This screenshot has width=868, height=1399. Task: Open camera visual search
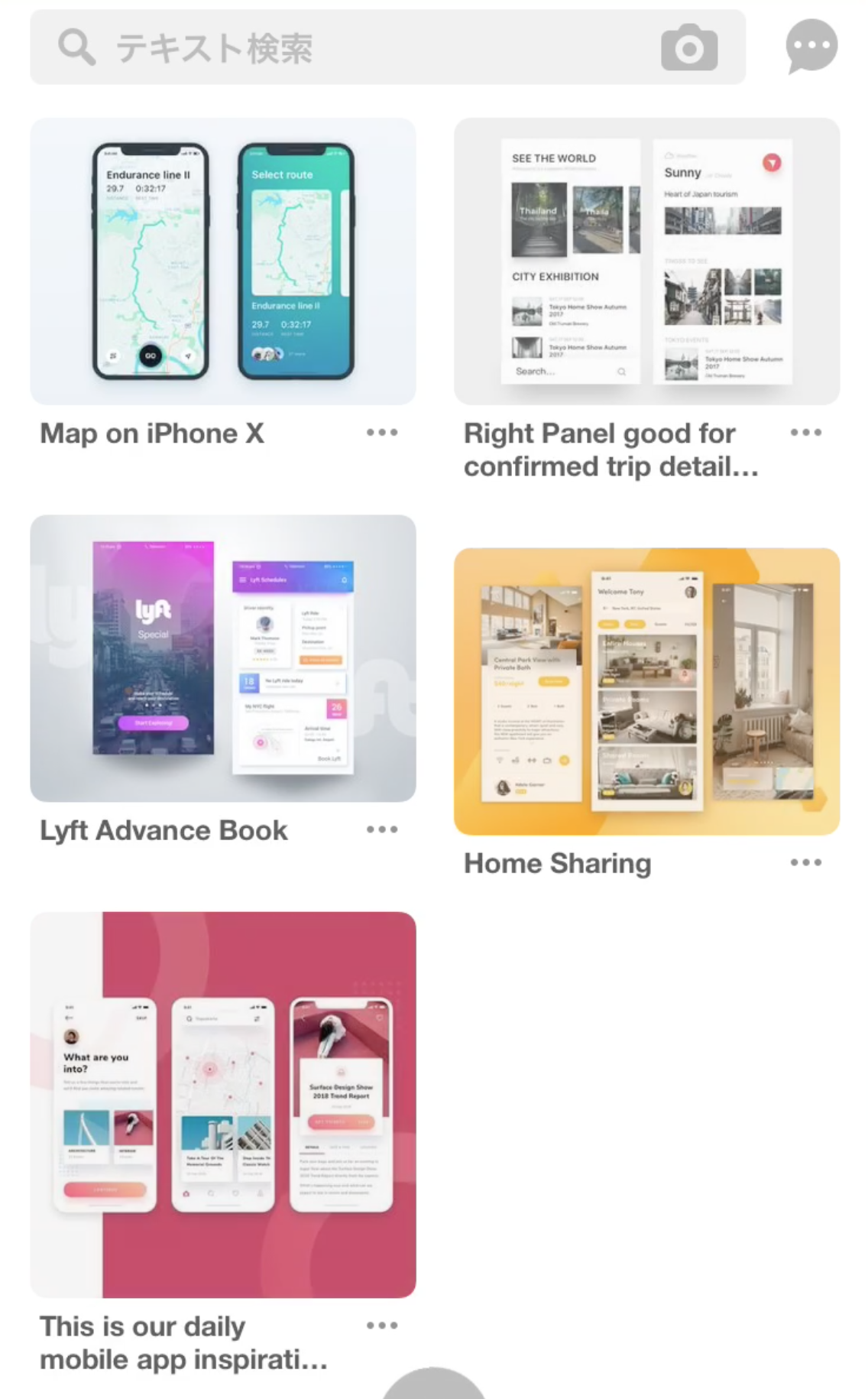point(688,47)
